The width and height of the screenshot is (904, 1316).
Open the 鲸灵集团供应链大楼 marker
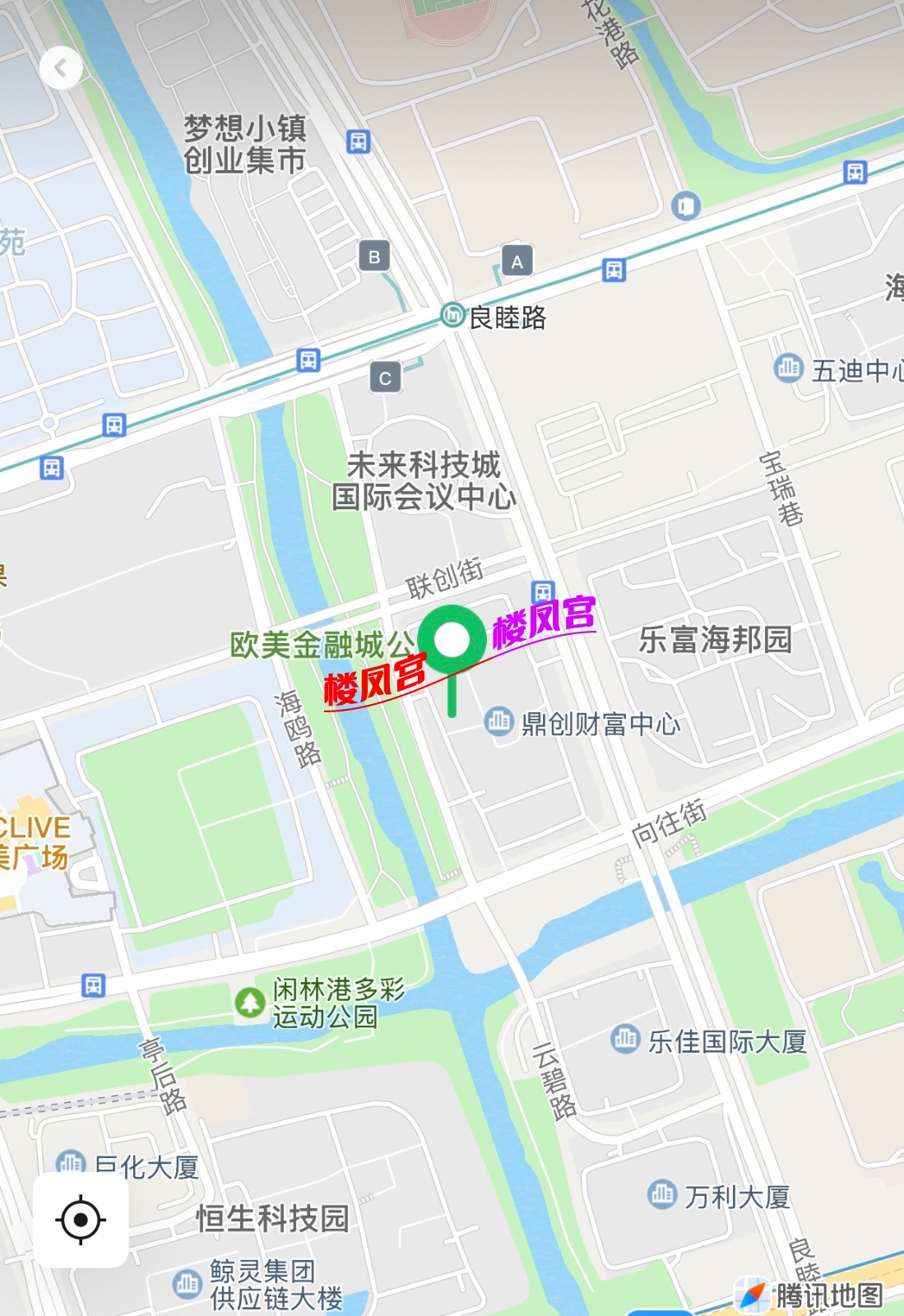click(187, 1283)
